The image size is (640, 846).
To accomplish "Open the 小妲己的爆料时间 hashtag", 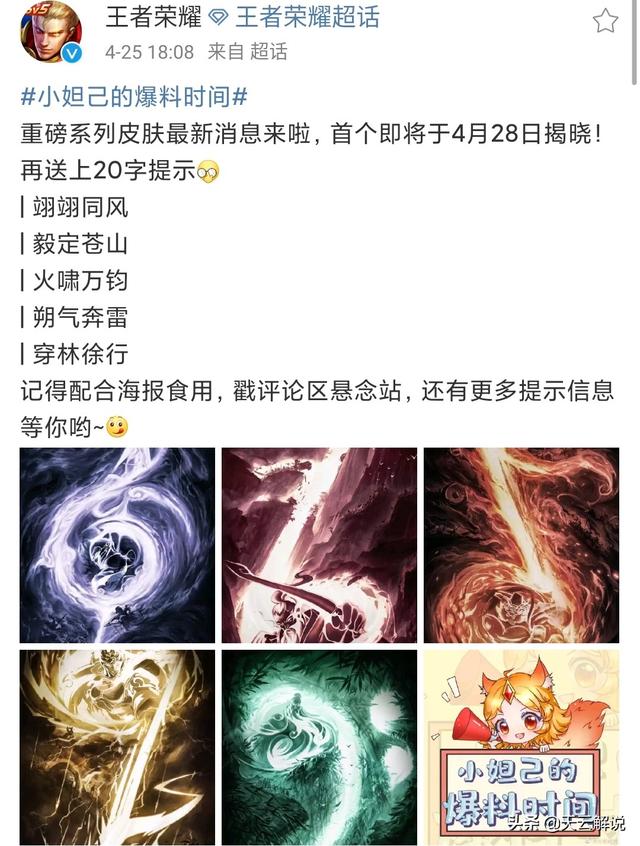I will click(x=134, y=98).
